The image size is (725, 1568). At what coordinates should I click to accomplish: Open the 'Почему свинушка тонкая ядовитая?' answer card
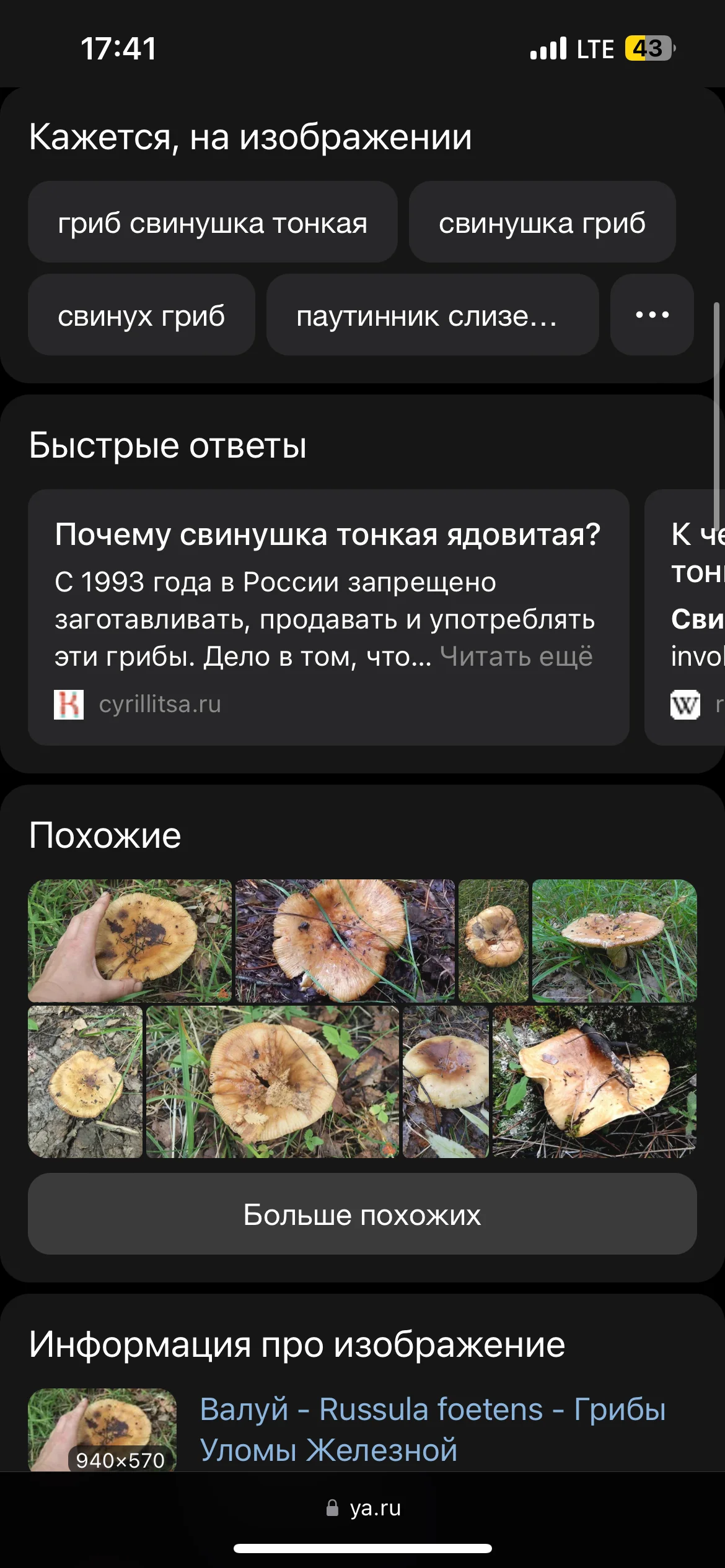328,535
